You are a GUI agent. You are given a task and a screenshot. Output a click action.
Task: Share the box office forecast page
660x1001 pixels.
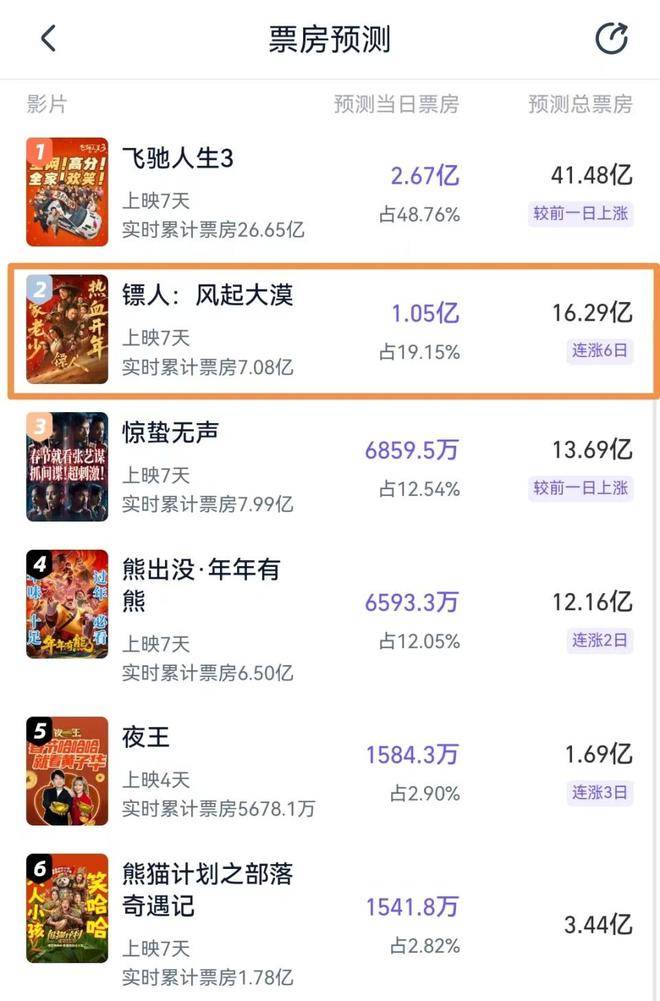click(x=611, y=39)
